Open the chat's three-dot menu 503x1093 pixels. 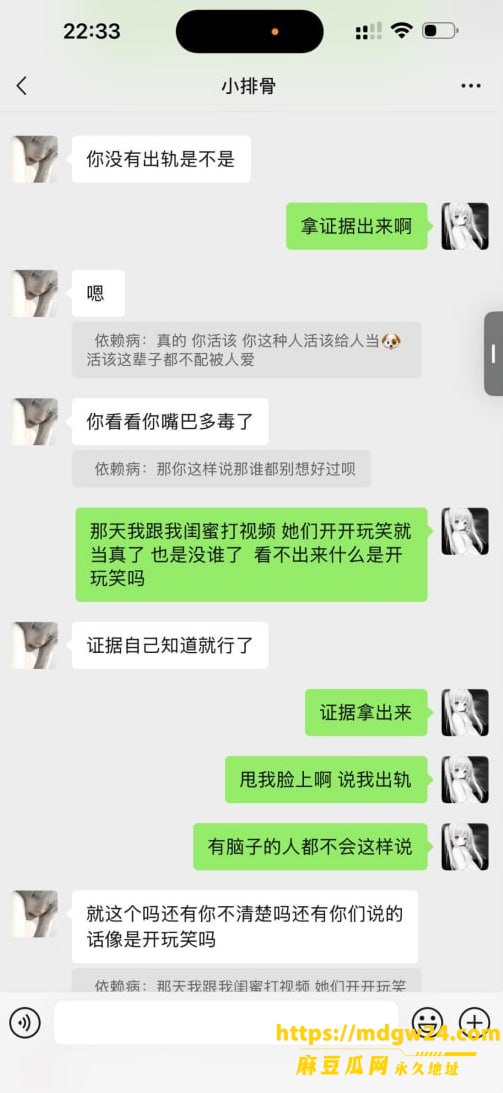(x=471, y=86)
